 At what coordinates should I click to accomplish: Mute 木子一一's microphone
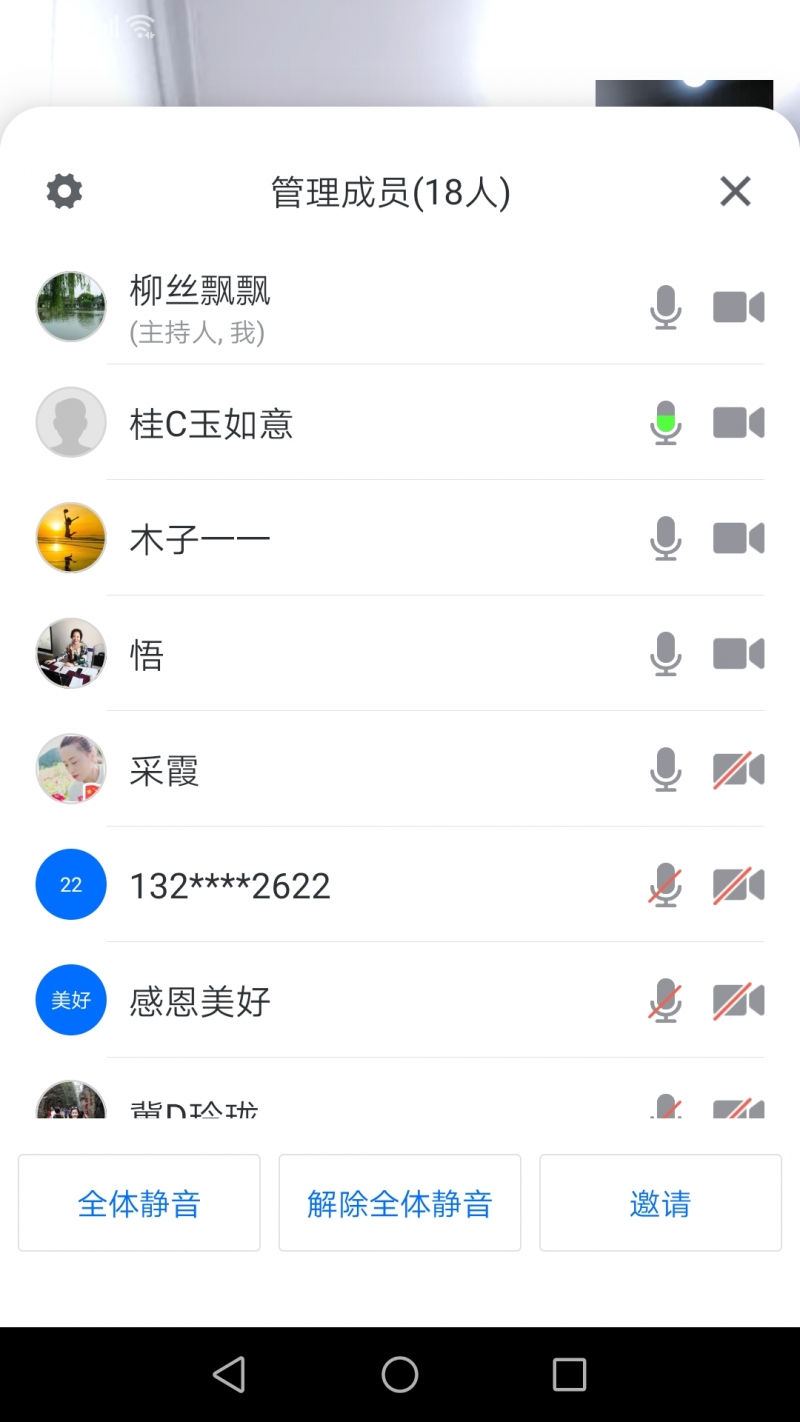pyautogui.click(x=665, y=538)
